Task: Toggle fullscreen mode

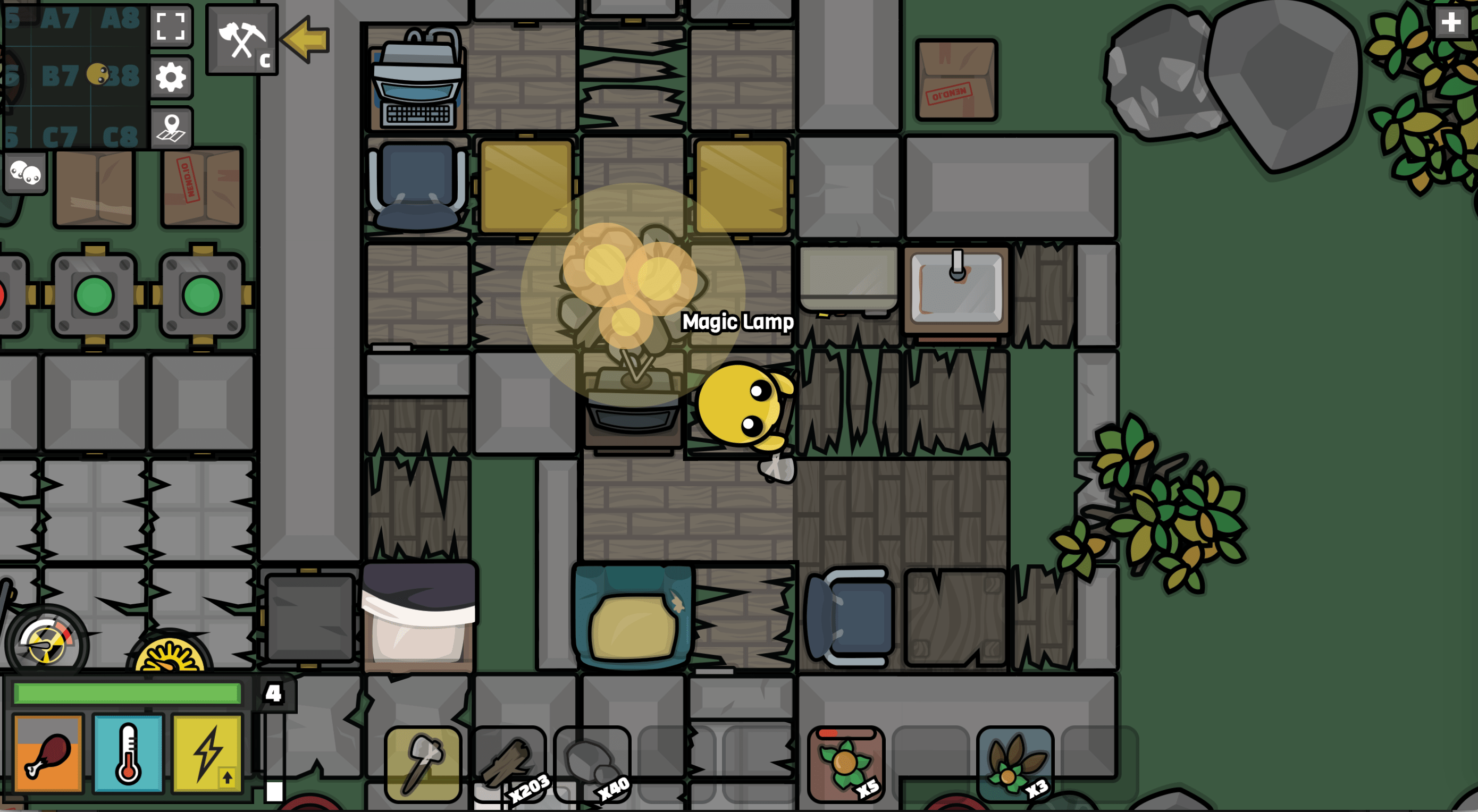Action: pyautogui.click(x=171, y=27)
